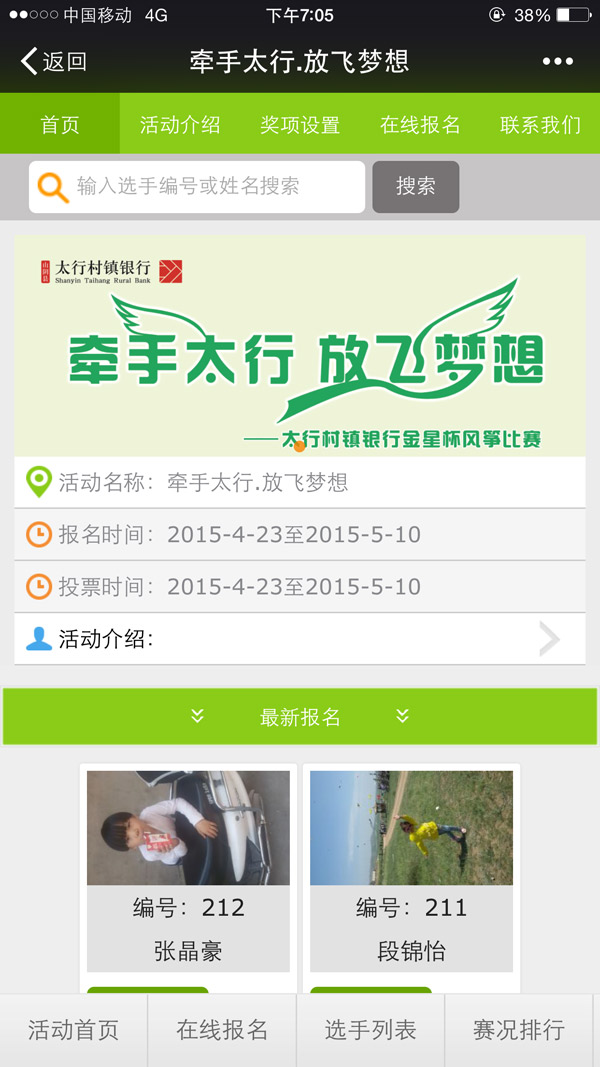Image resolution: width=600 pixels, height=1067 pixels.
Task: Expand the 活动介绍 row
Action: (x=300, y=639)
